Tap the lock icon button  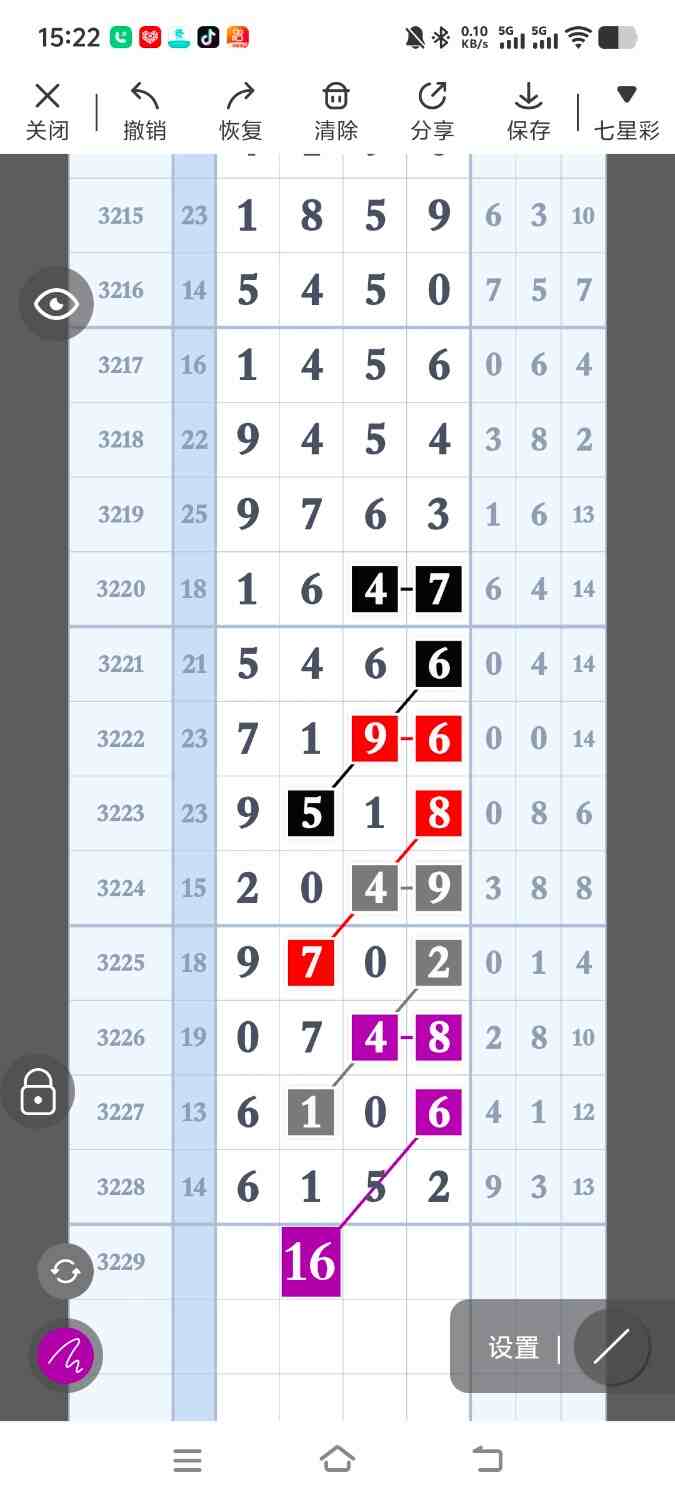(38, 1091)
